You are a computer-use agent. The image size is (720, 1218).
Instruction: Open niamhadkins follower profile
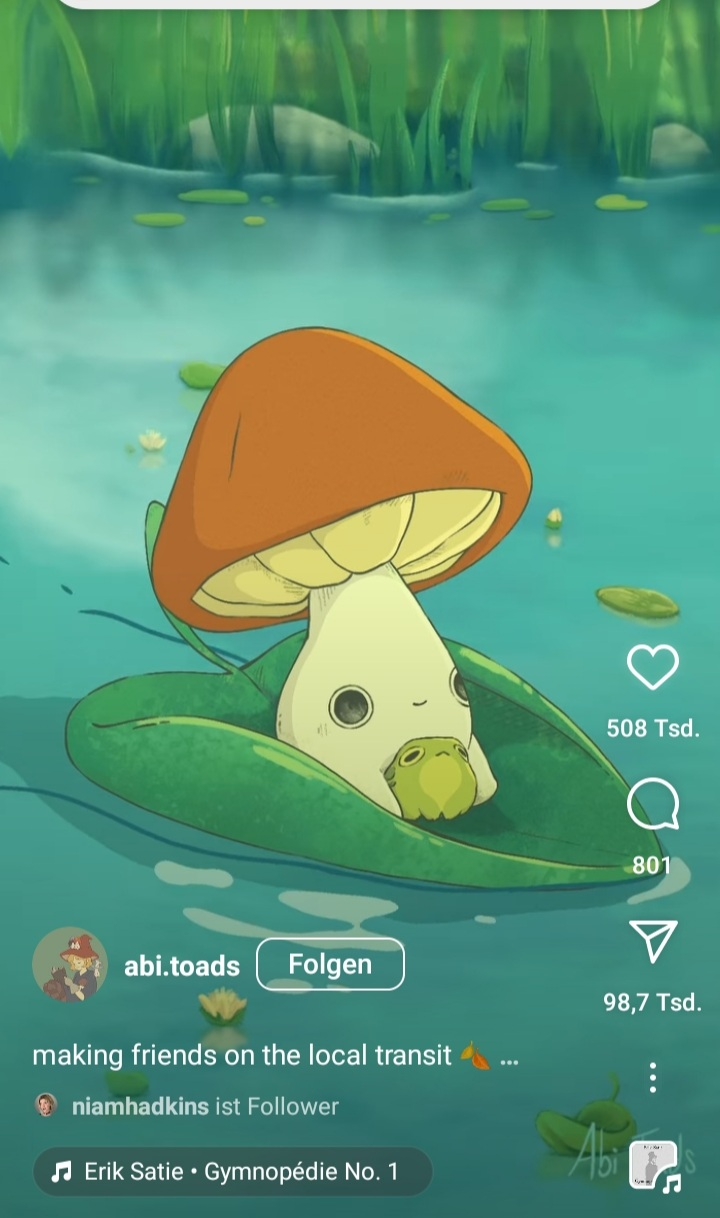(x=140, y=1106)
